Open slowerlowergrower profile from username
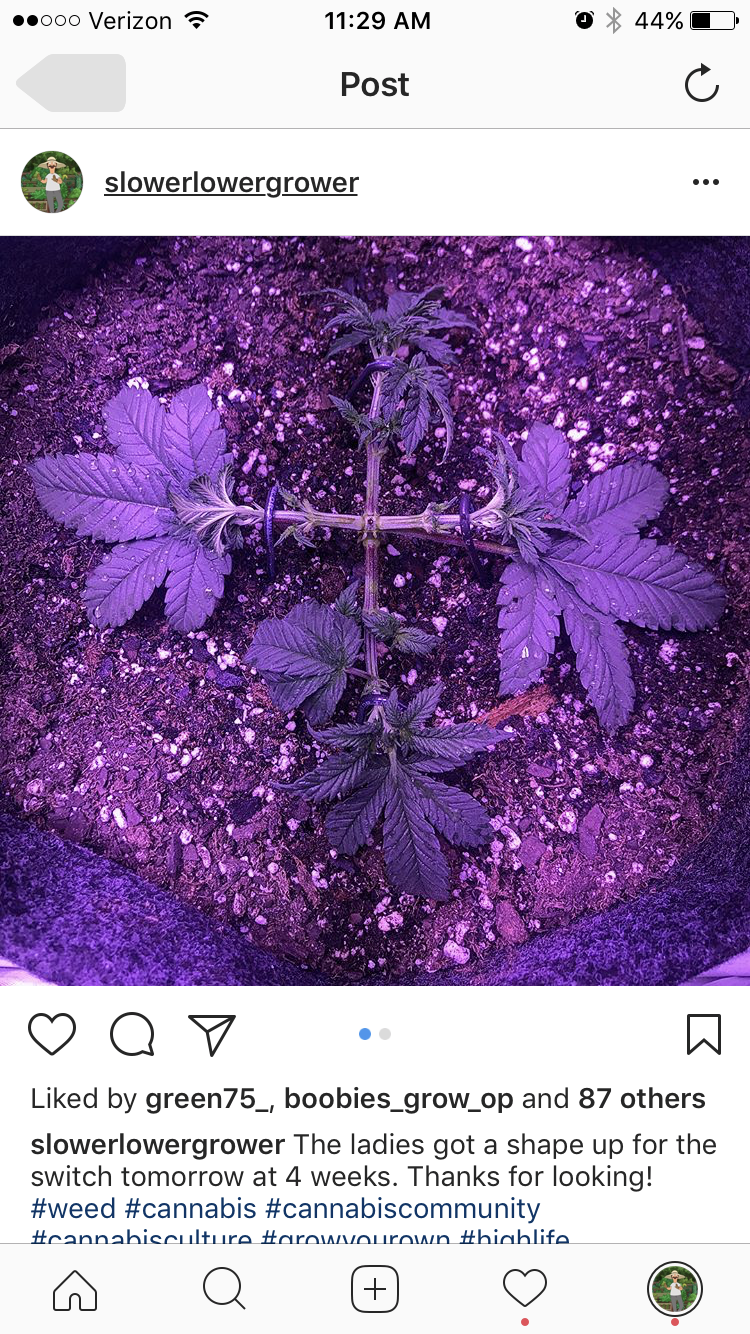 pyautogui.click(x=231, y=183)
